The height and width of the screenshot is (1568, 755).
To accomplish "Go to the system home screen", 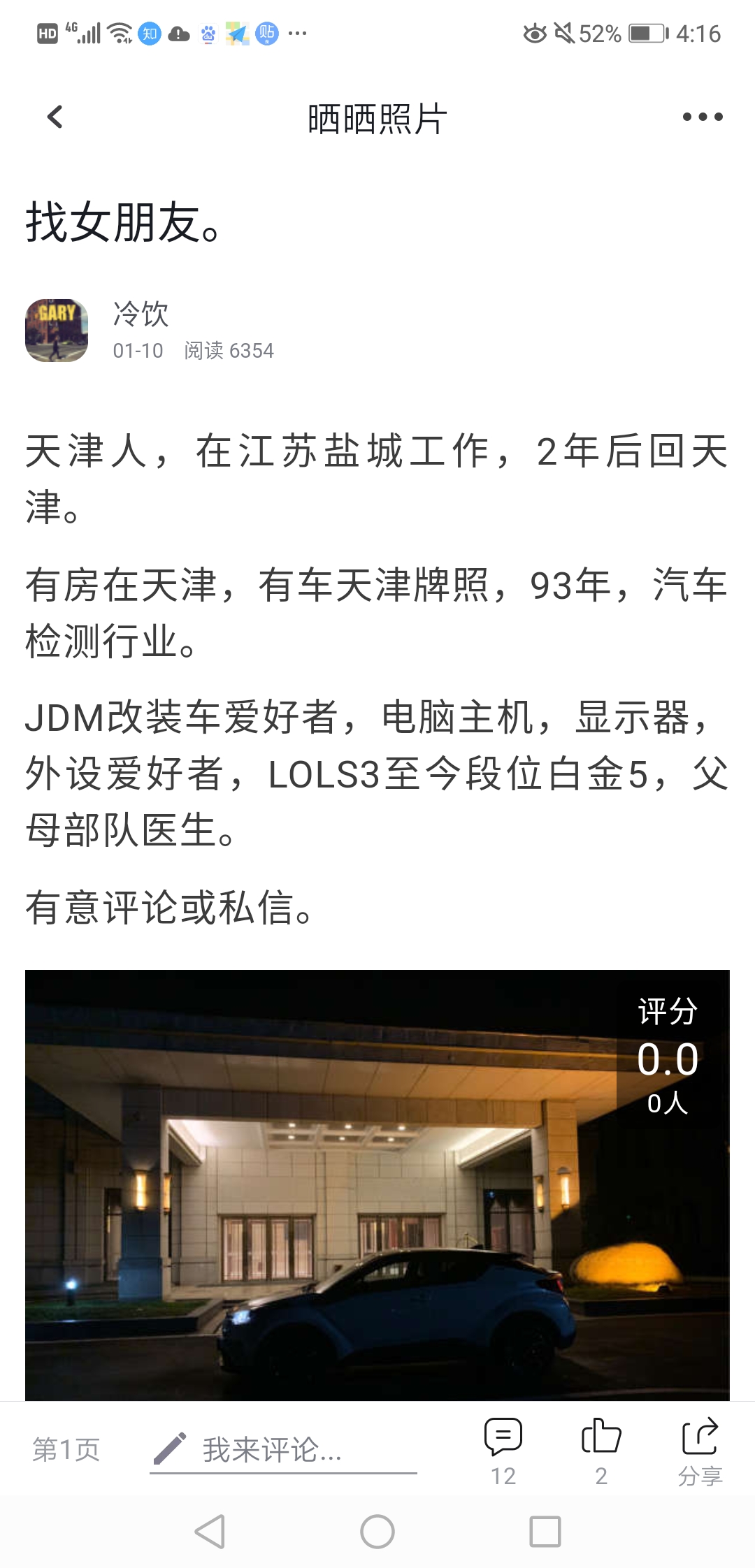I will tap(377, 1532).
